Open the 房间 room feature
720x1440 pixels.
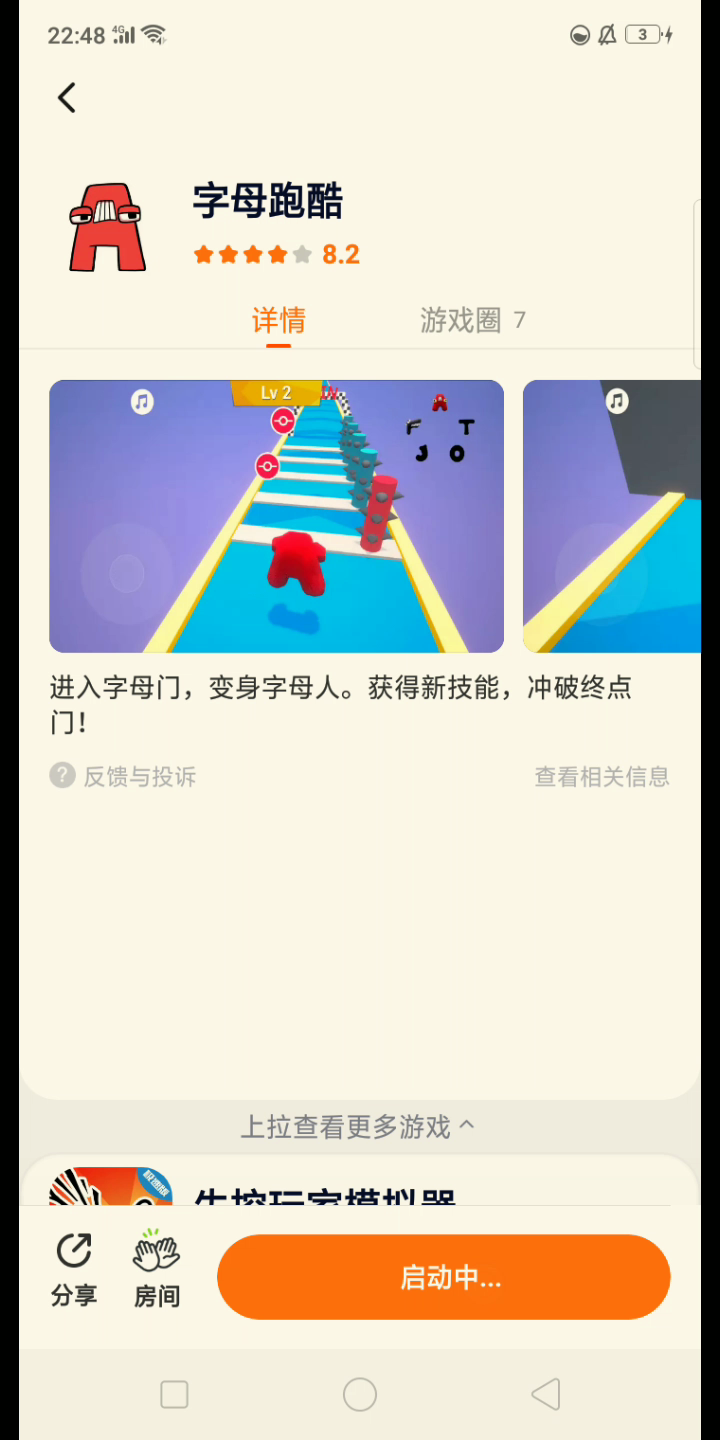pos(157,1270)
